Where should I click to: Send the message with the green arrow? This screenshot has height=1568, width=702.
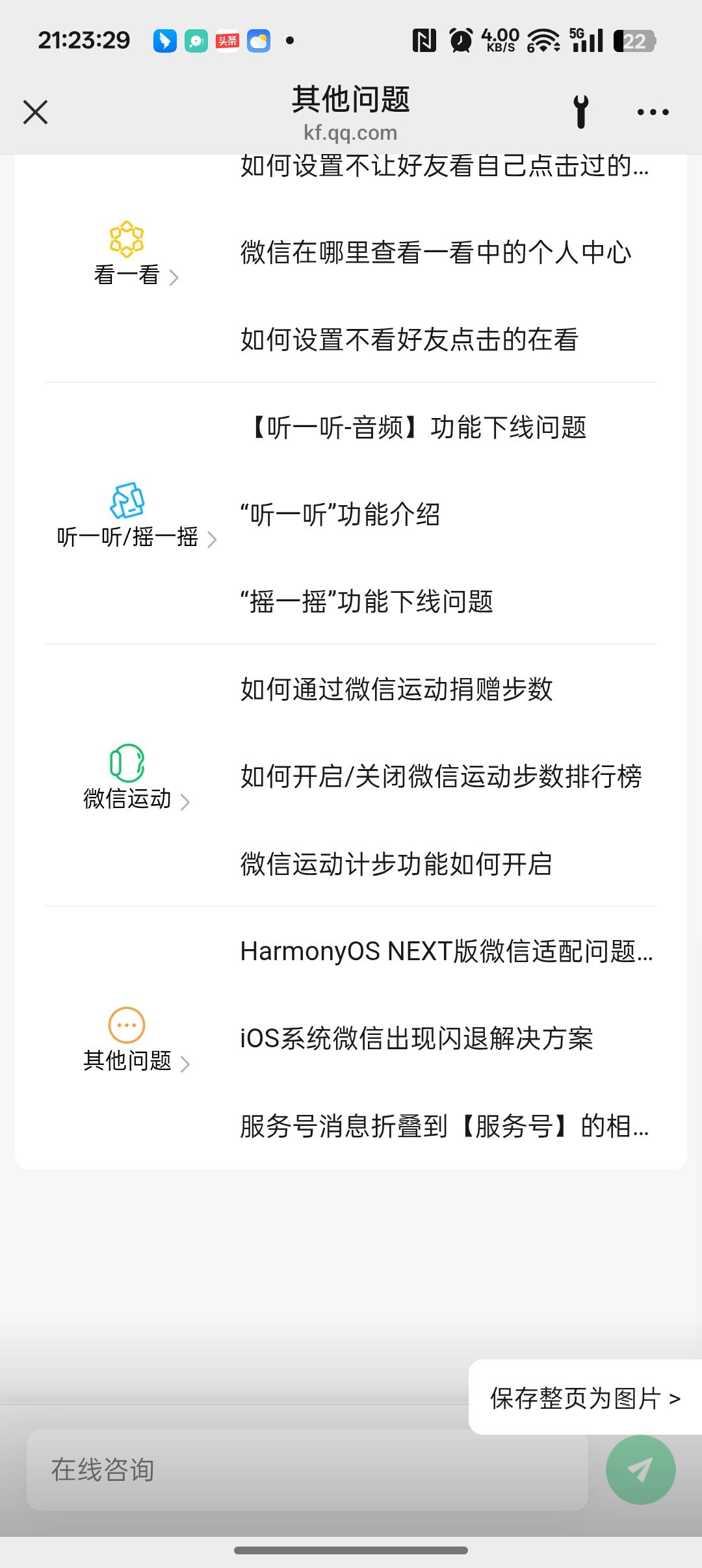click(x=640, y=1470)
